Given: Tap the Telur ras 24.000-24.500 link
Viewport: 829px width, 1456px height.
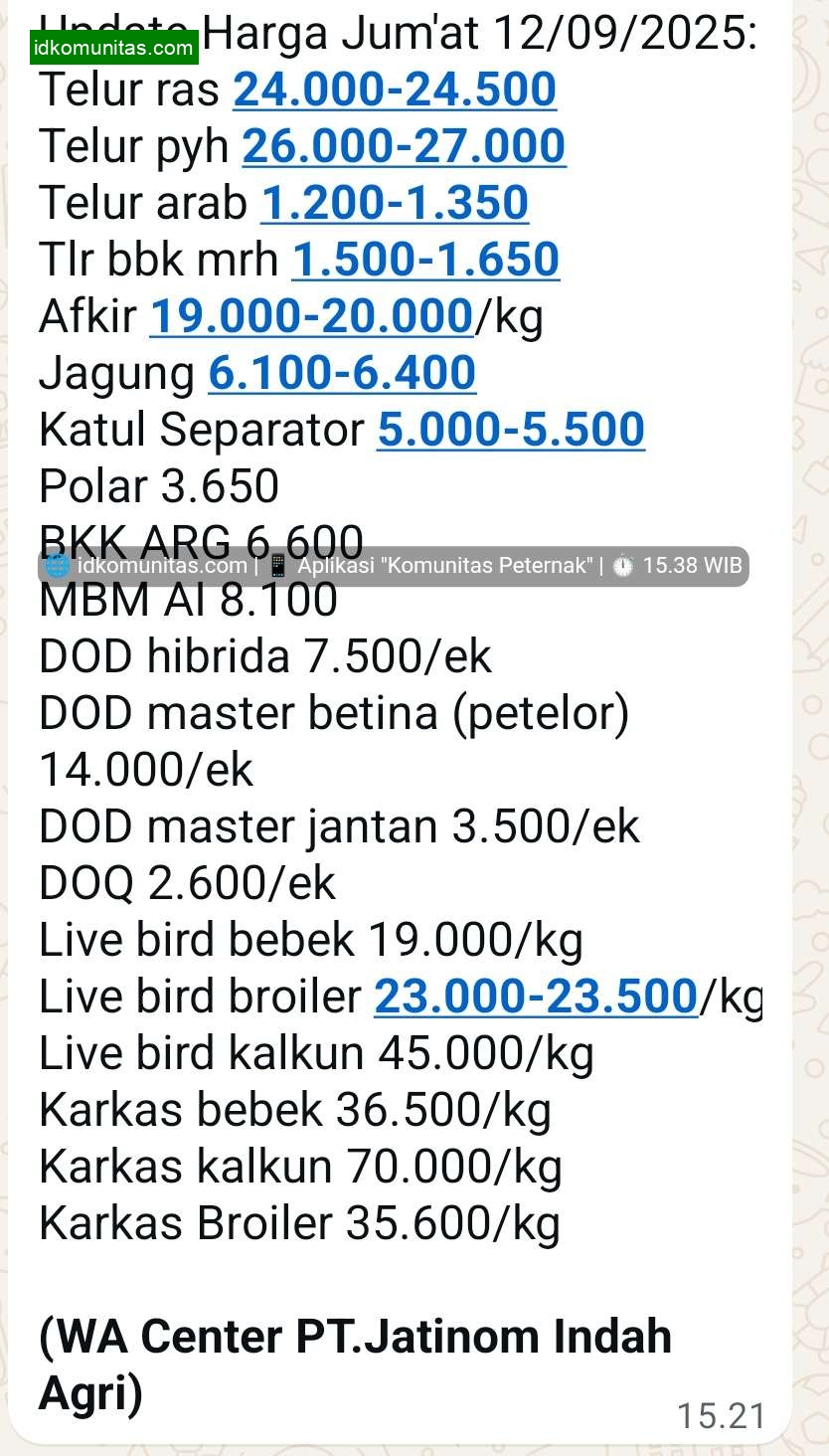Looking at the screenshot, I should [x=395, y=90].
